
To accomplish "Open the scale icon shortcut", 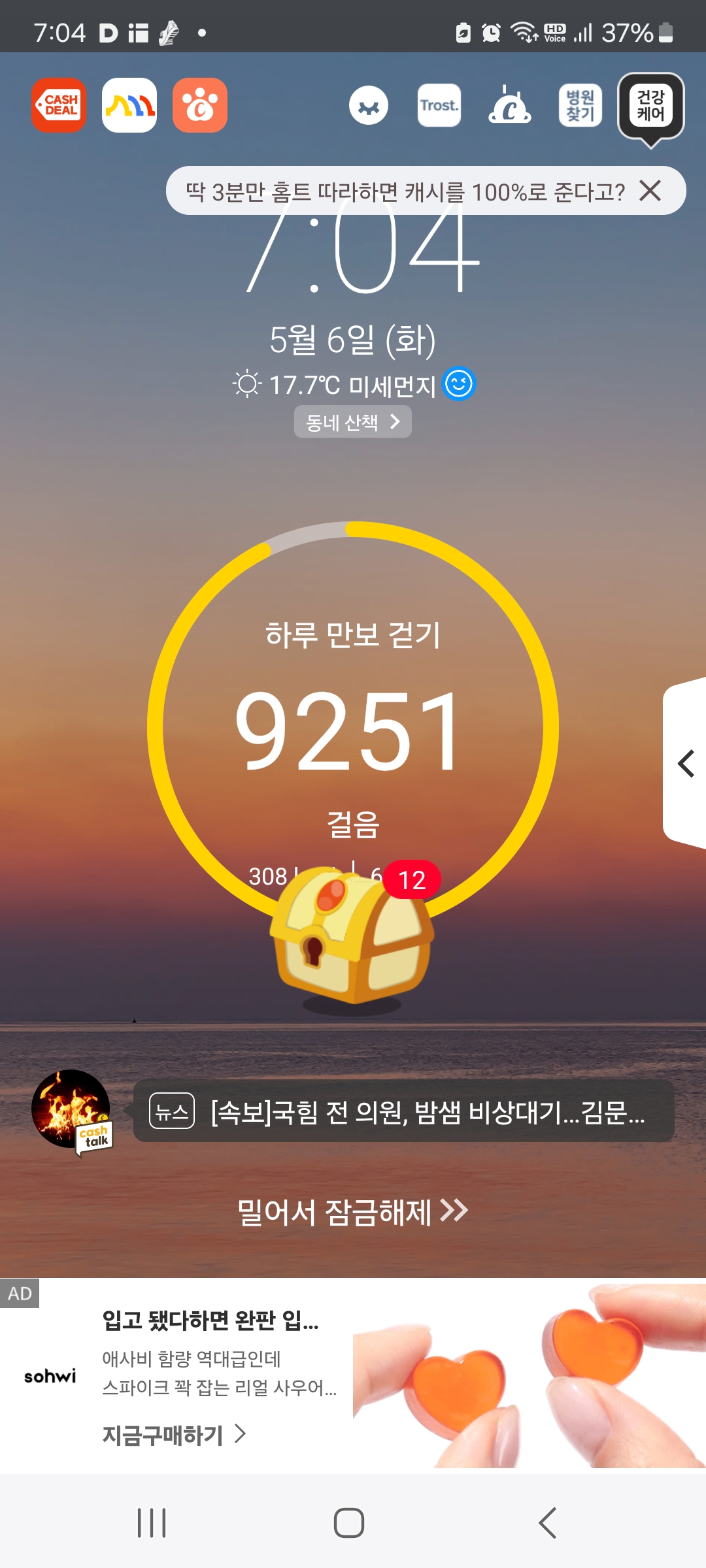I will (509, 105).
